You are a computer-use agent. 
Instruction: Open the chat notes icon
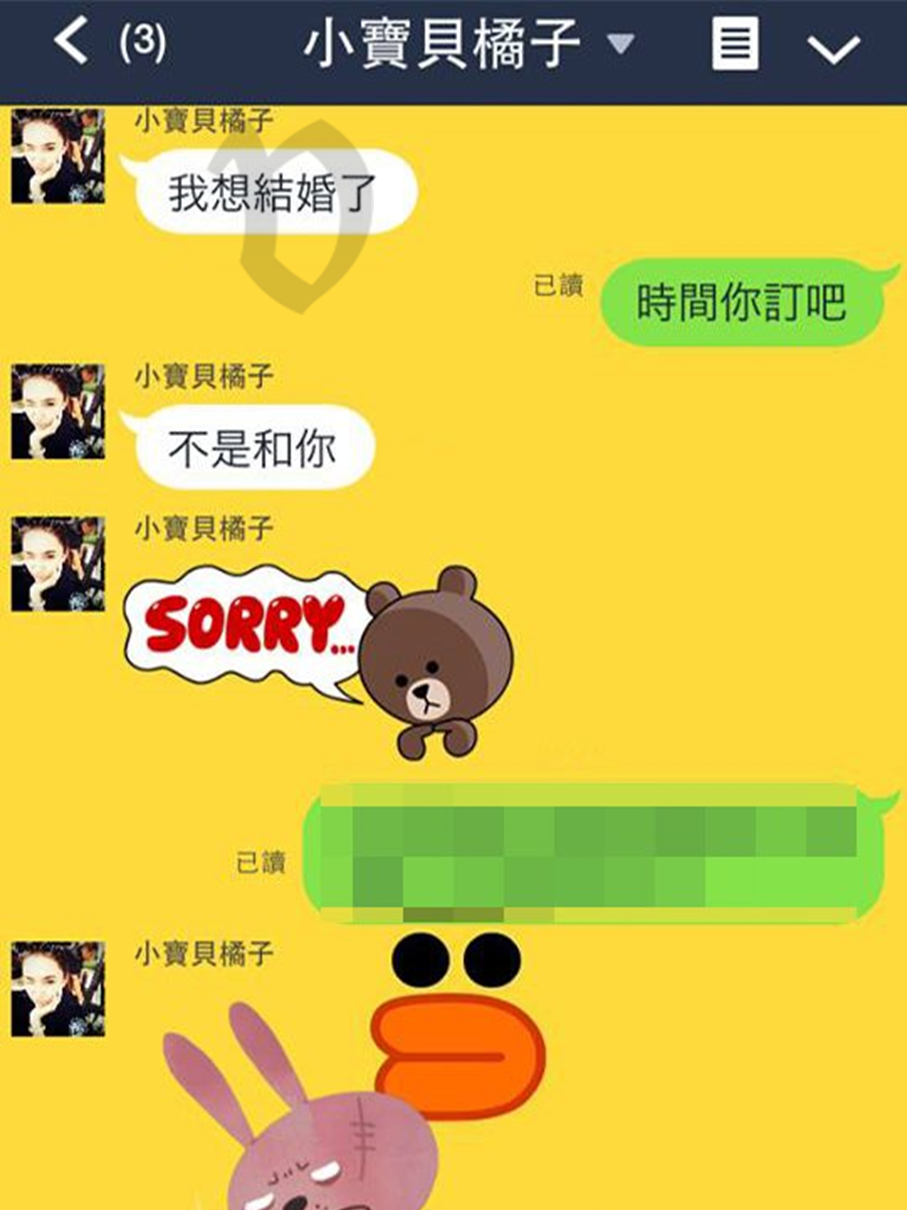tap(734, 45)
